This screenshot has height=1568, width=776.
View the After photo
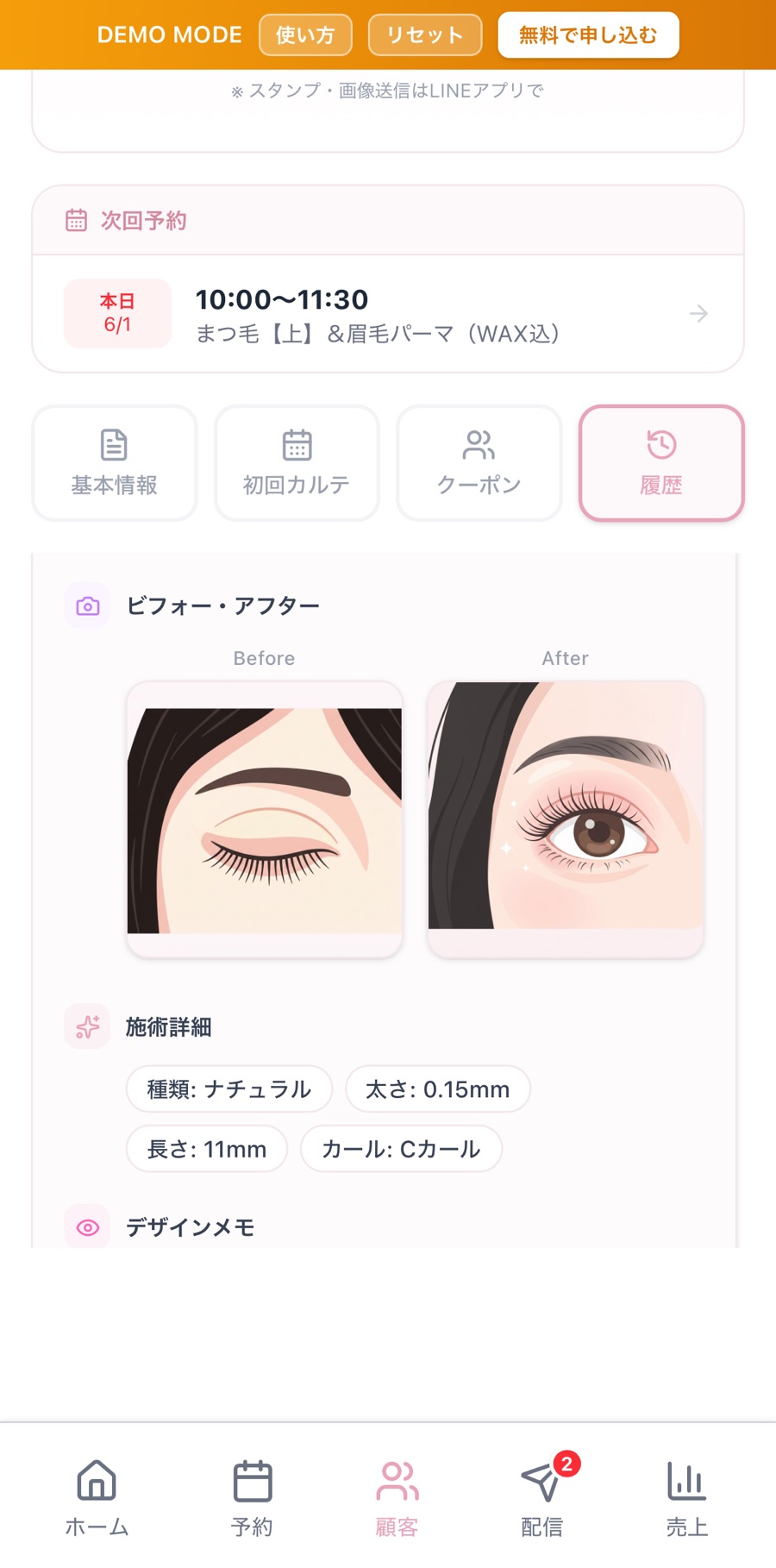click(x=566, y=819)
